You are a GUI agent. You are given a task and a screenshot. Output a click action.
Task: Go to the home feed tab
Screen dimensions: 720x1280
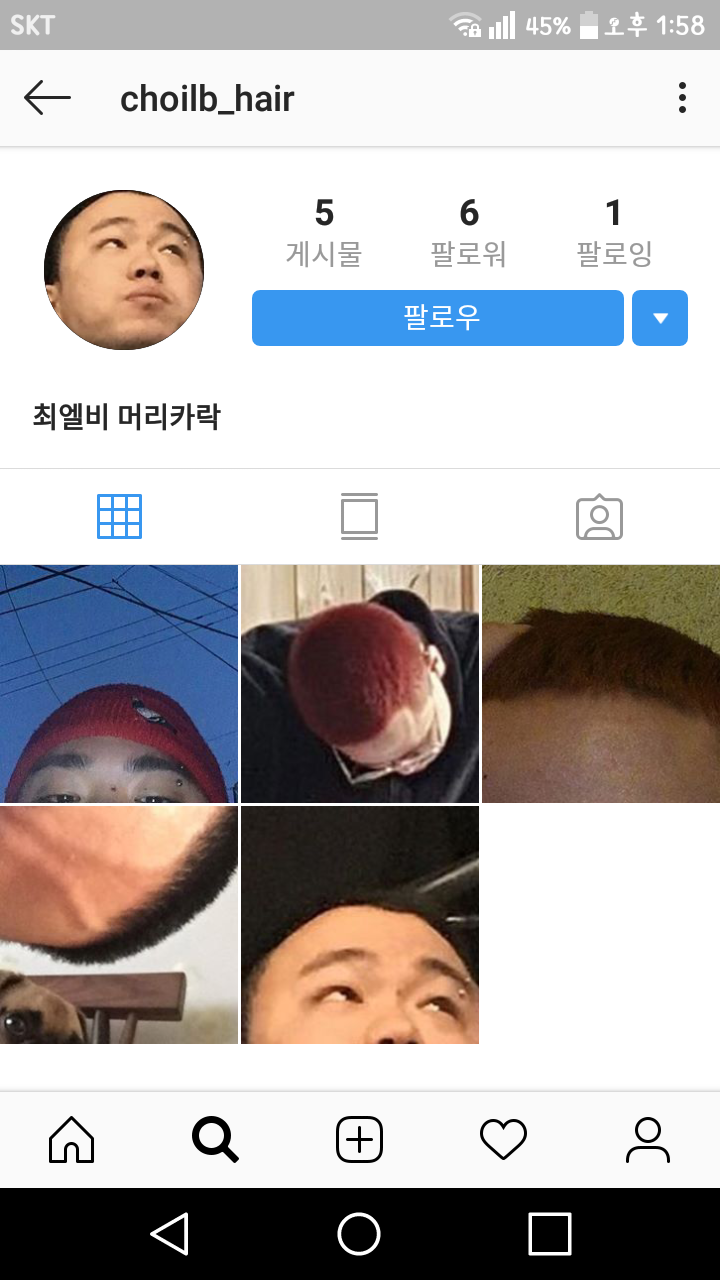[x=72, y=1140]
